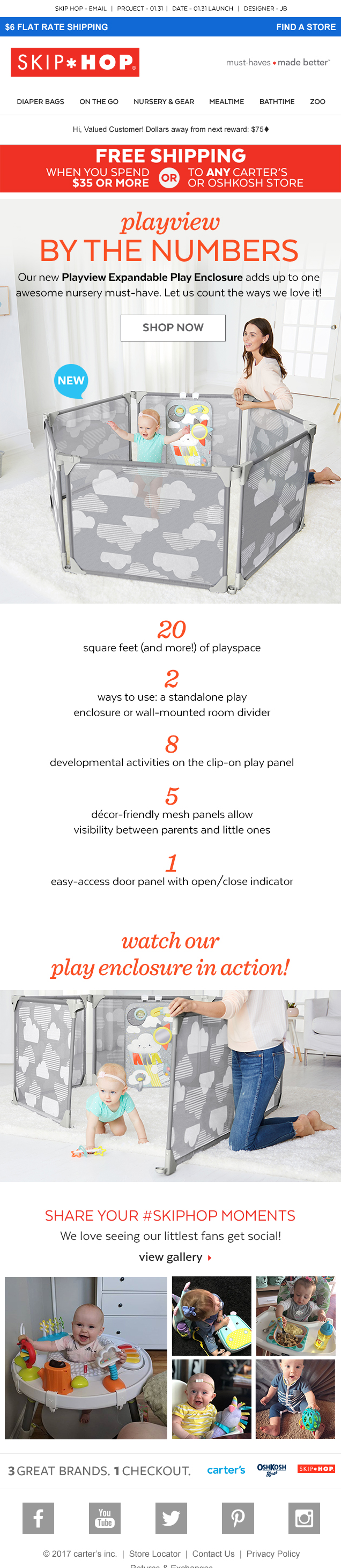Open the YouTube channel icon
Image resolution: width=341 pixels, height=1568 pixels.
pyautogui.click(x=105, y=1518)
